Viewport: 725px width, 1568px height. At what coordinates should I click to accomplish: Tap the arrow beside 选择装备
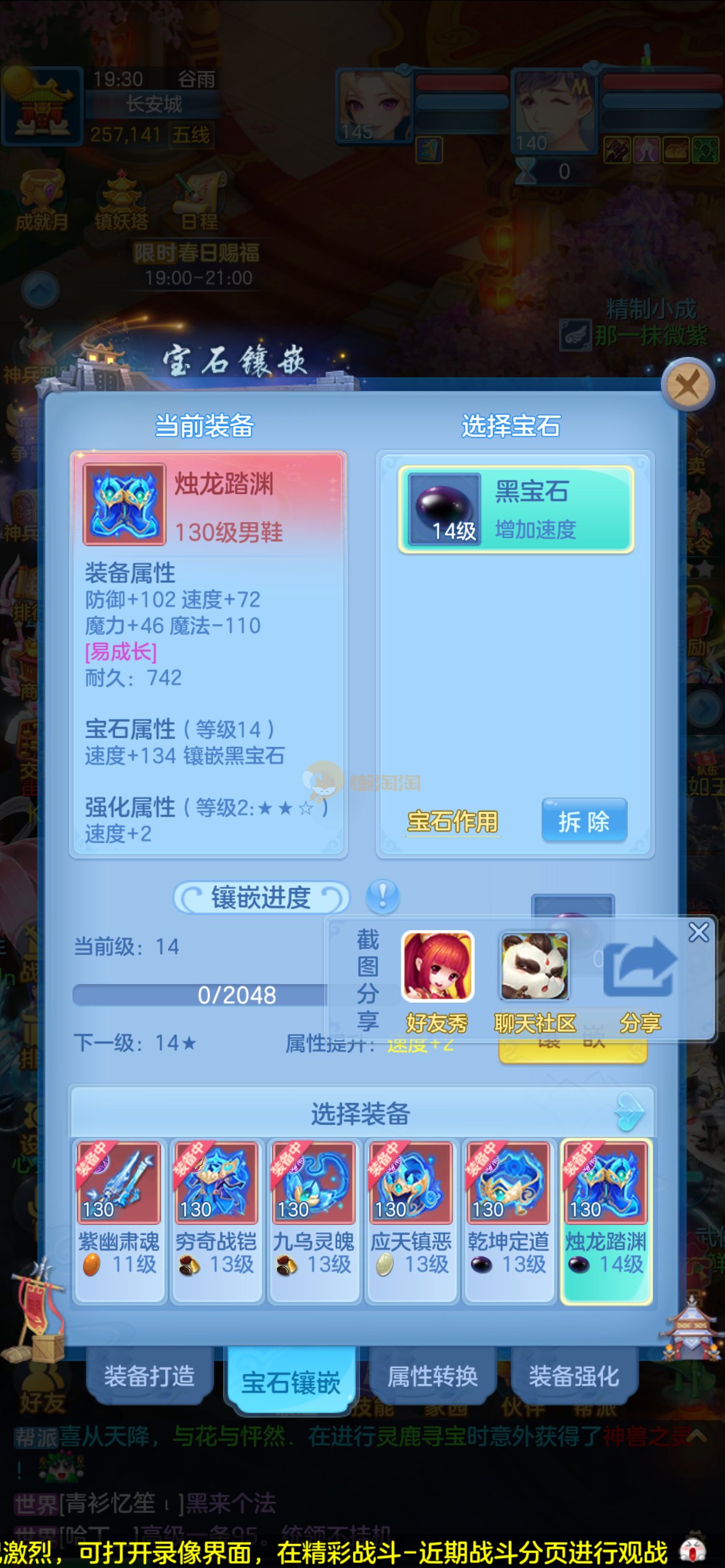(x=630, y=1112)
